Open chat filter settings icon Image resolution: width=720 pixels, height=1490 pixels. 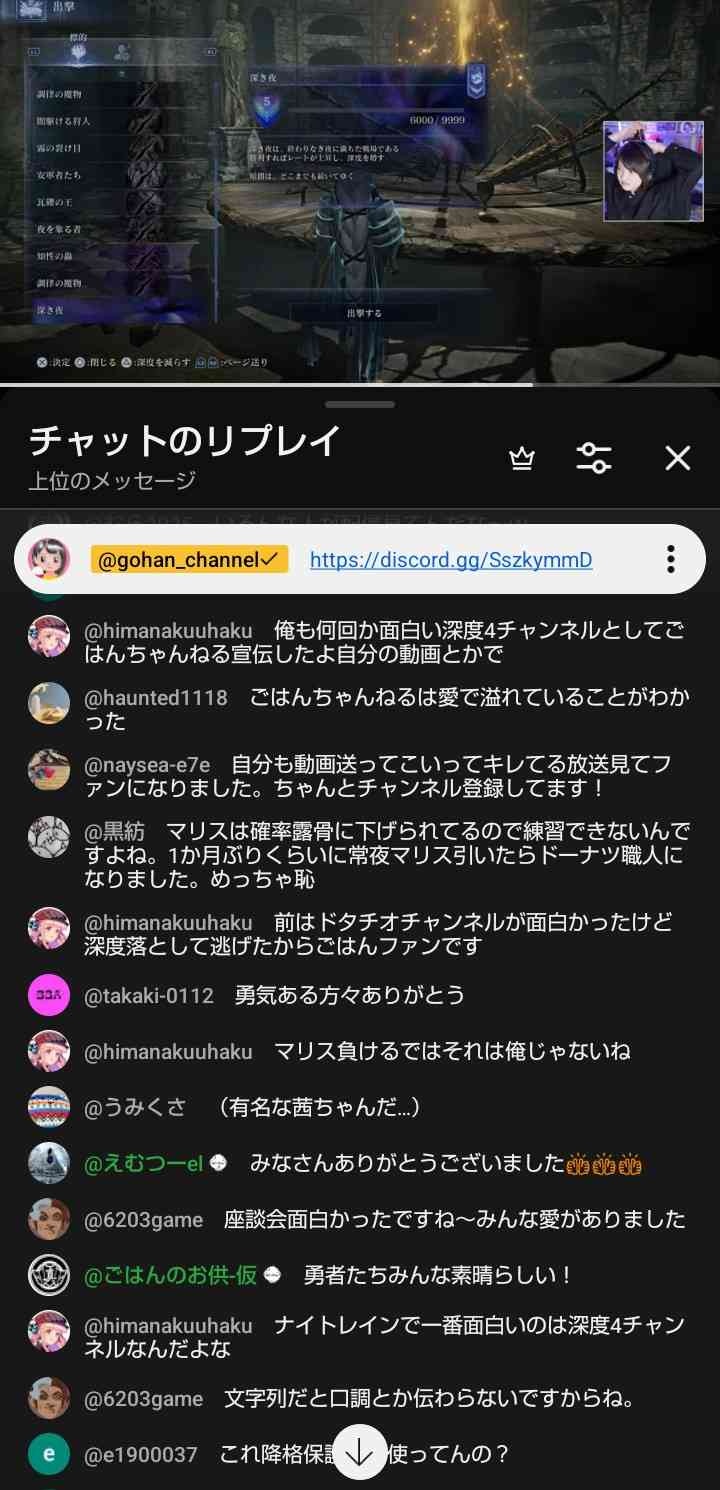point(594,458)
